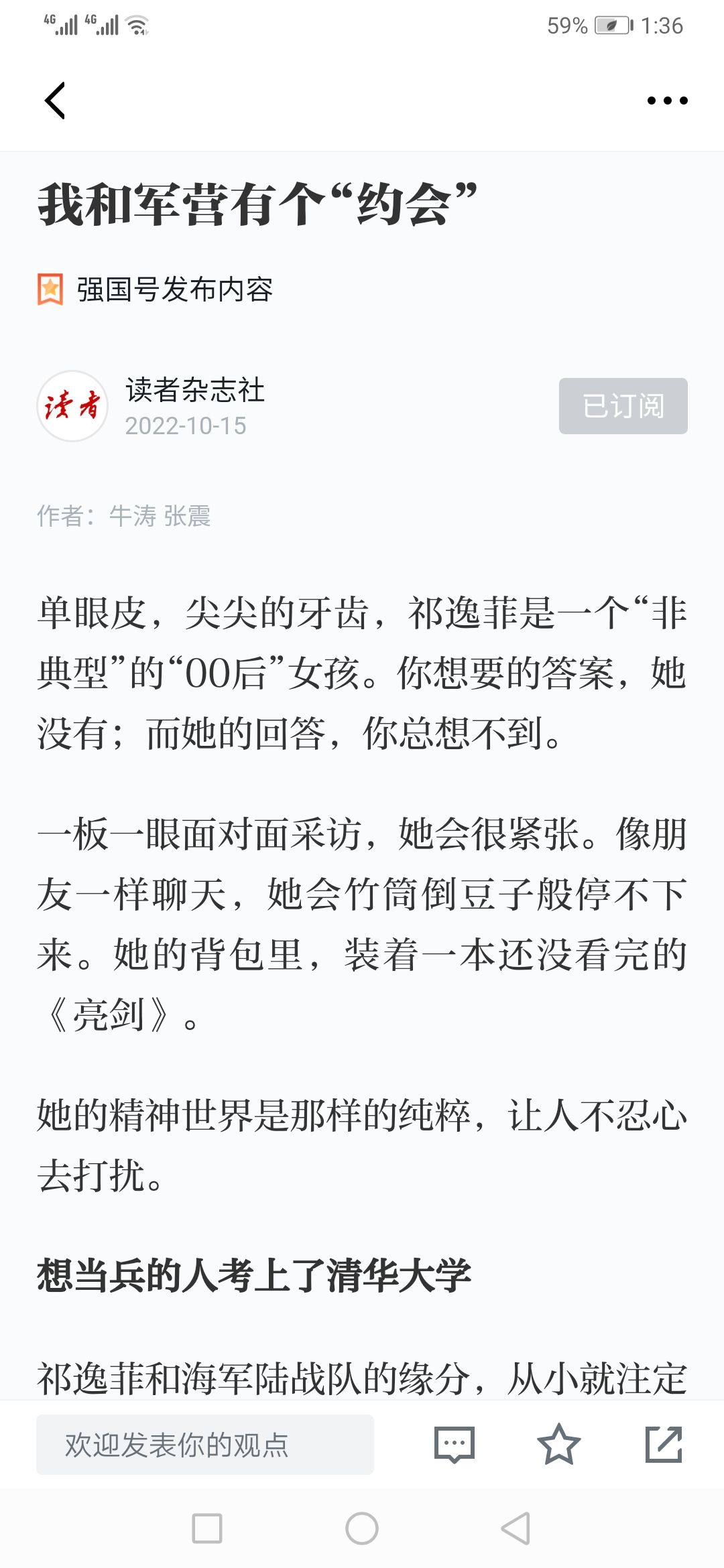This screenshot has width=724, height=1568.
Task: Open the comments bubble icon
Action: tap(455, 1445)
